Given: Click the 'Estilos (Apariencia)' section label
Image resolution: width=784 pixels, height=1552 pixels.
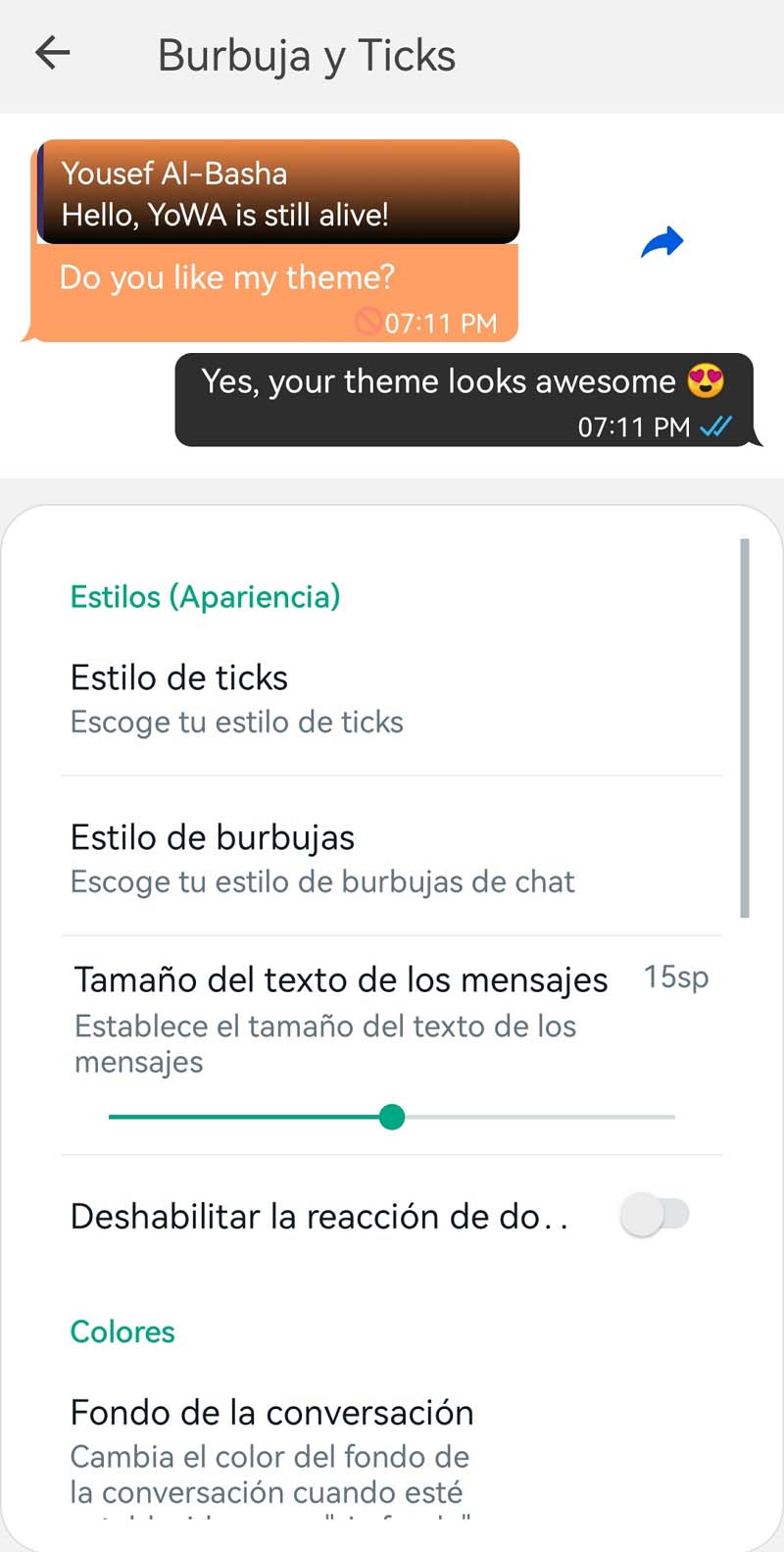Looking at the screenshot, I should point(205,596).
